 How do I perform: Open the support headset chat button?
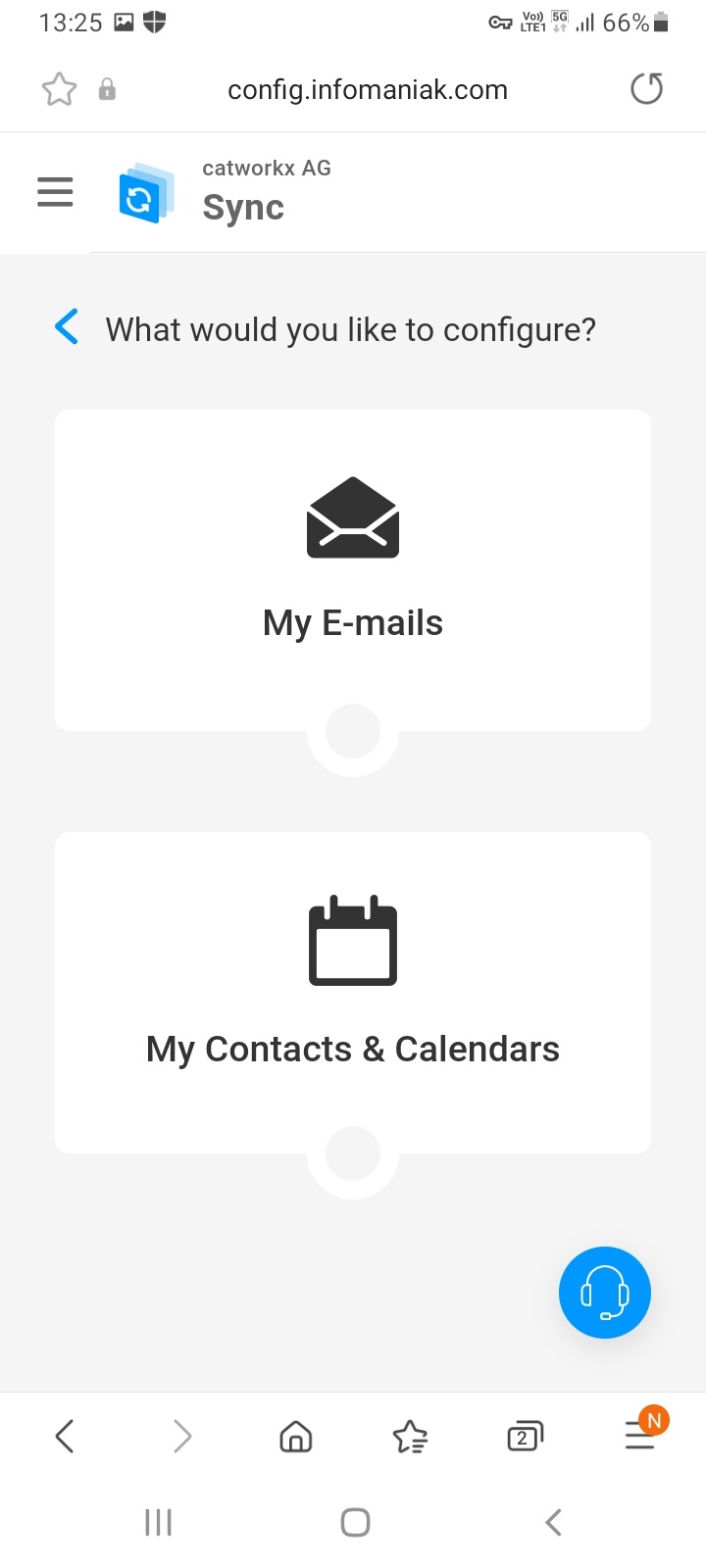point(604,1293)
